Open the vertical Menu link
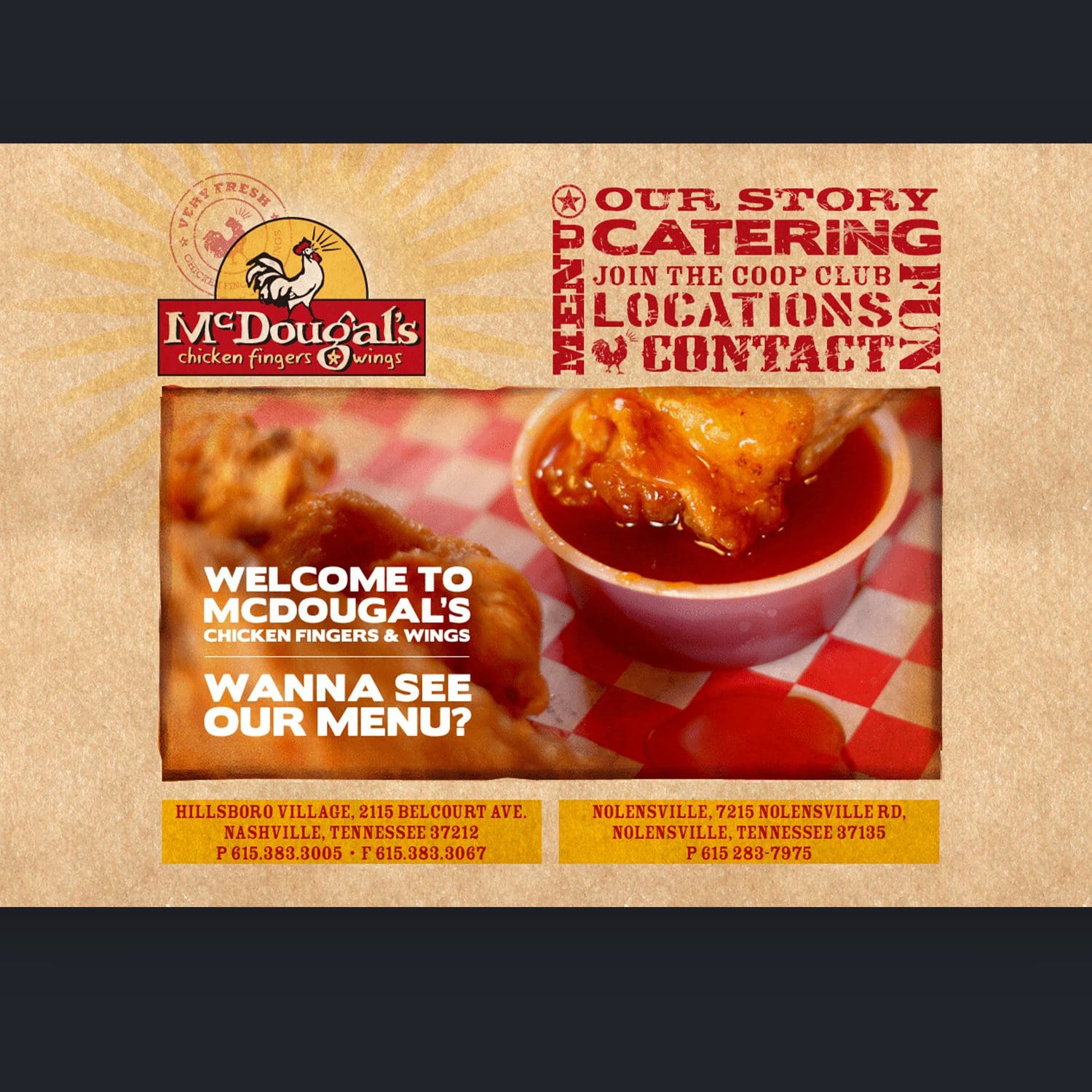This screenshot has width=1092, height=1092. pos(569,298)
